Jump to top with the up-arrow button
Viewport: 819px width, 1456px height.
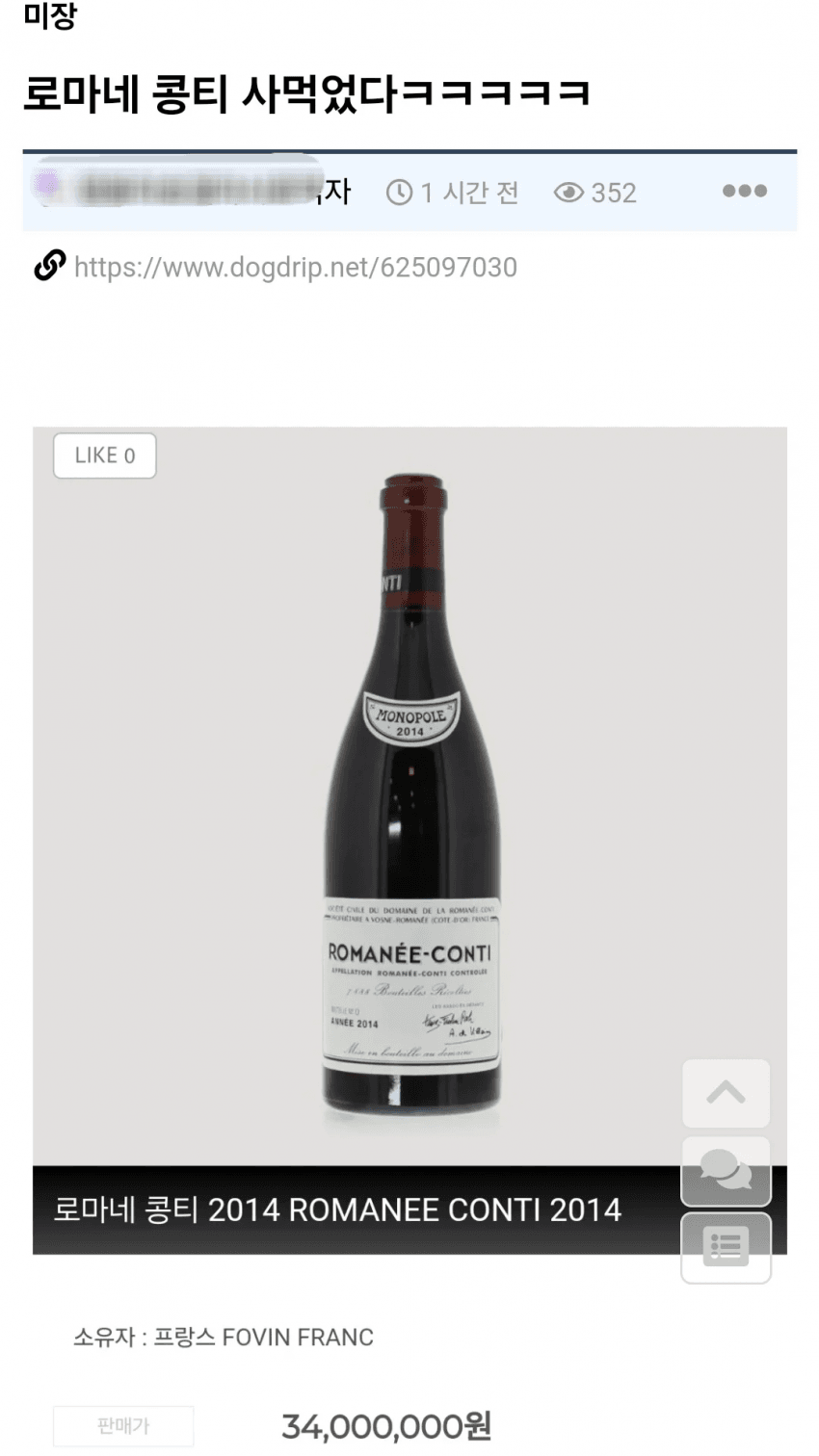point(726,1094)
